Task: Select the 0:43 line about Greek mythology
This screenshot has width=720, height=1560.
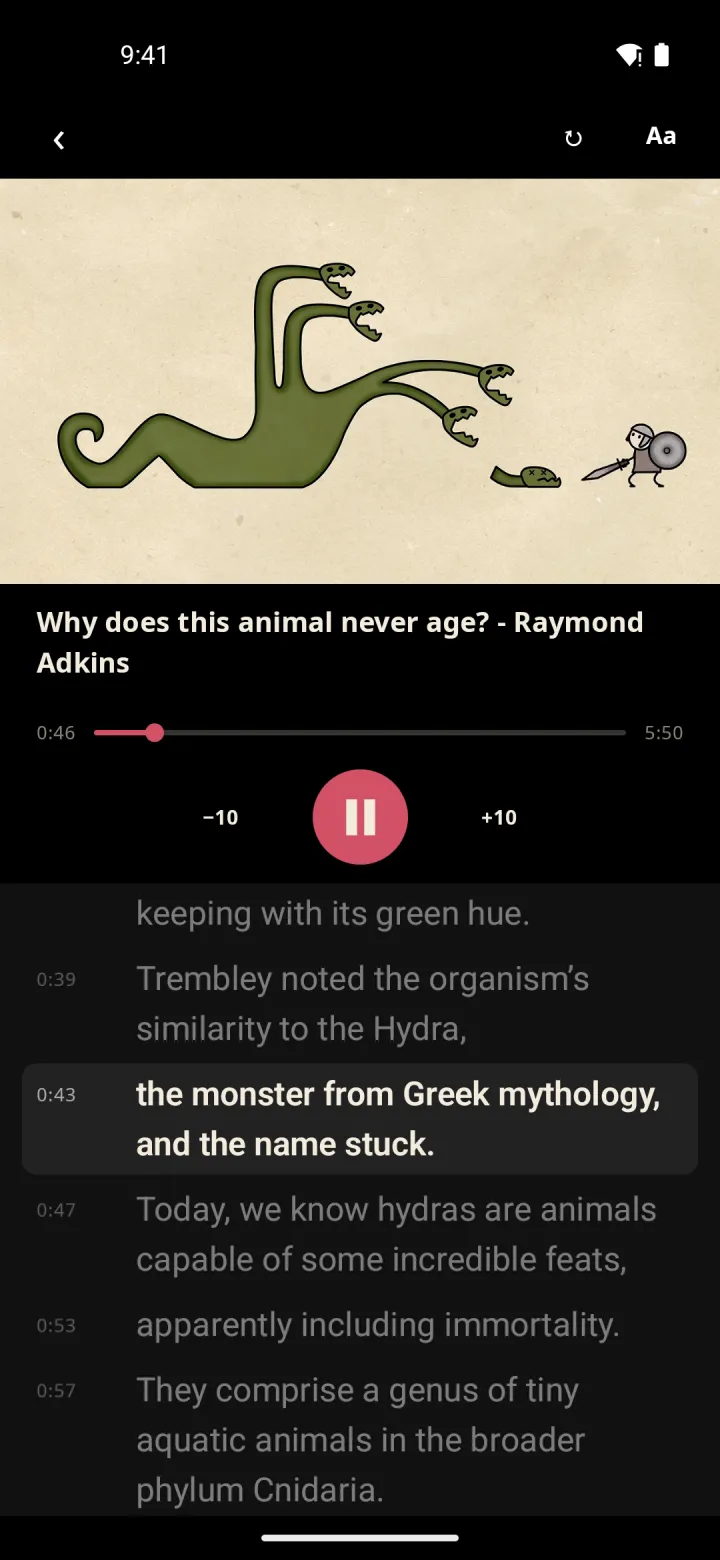Action: [360, 1119]
